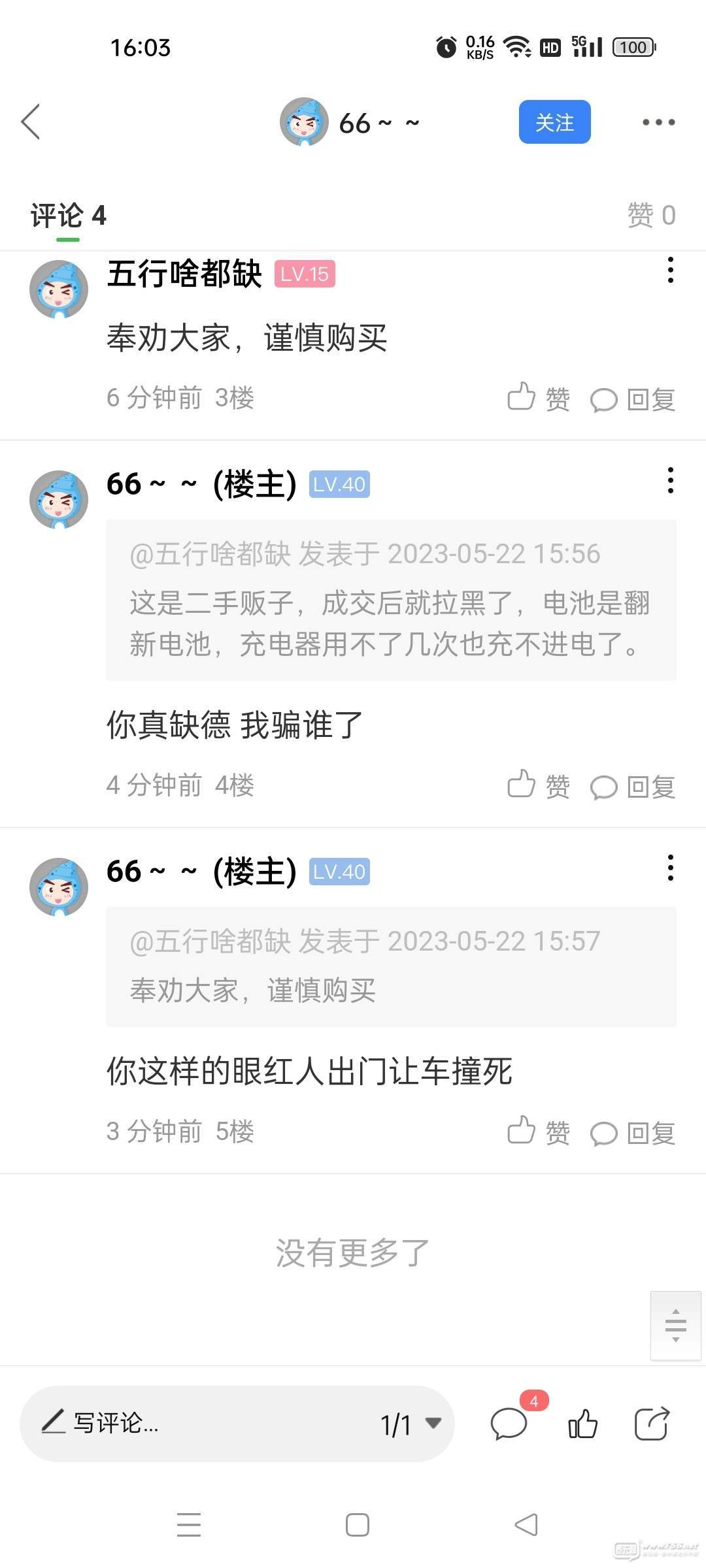Expand the 1/1 page selector dropdown
706x1568 pixels.
tap(411, 1424)
